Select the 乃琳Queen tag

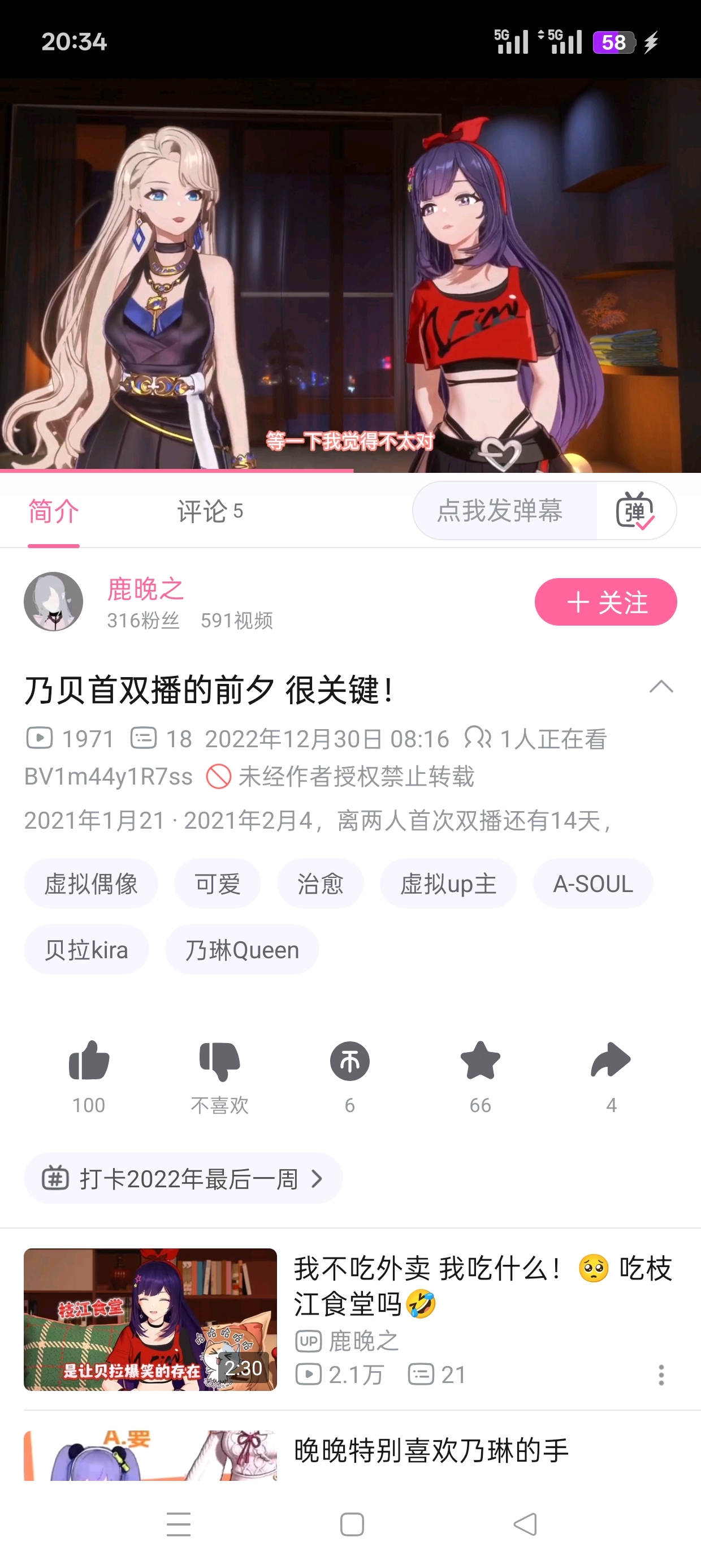(241, 950)
